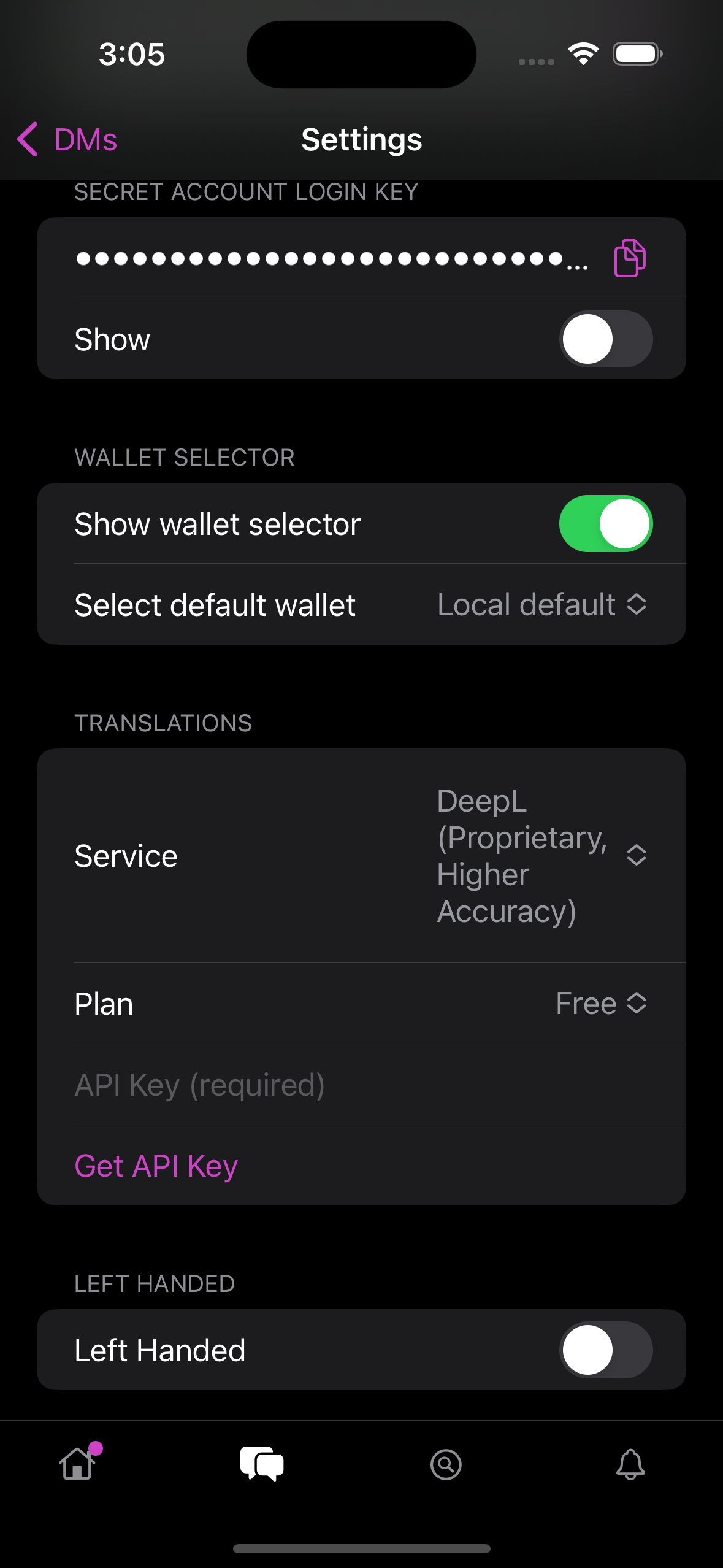Copy the secret account login key
Viewport: 723px width, 1568px height.
[630, 258]
